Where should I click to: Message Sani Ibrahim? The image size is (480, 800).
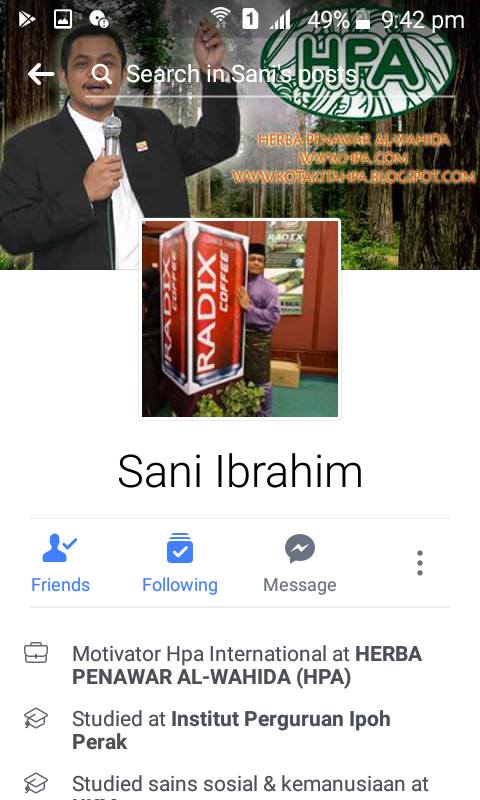point(300,563)
